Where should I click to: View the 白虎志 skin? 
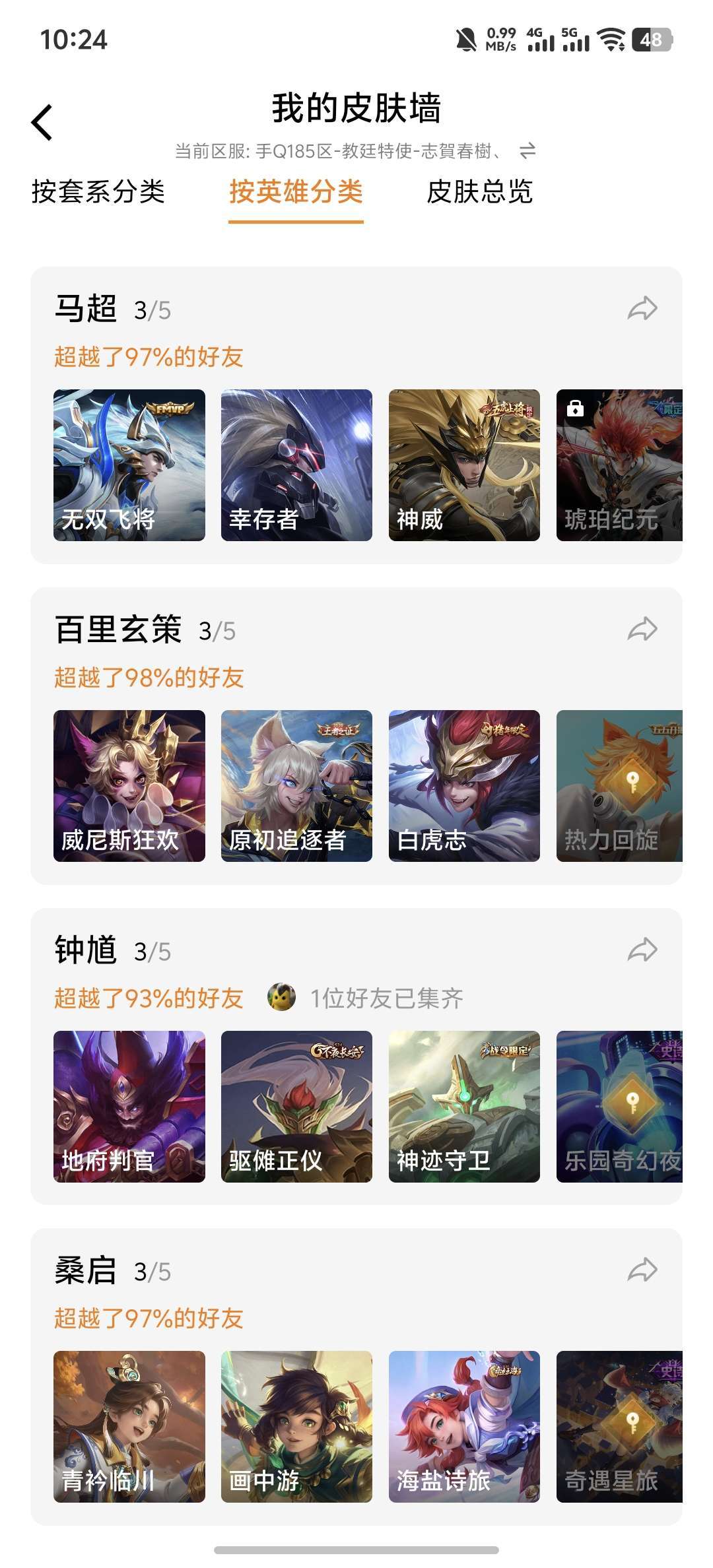(x=464, y=786)
